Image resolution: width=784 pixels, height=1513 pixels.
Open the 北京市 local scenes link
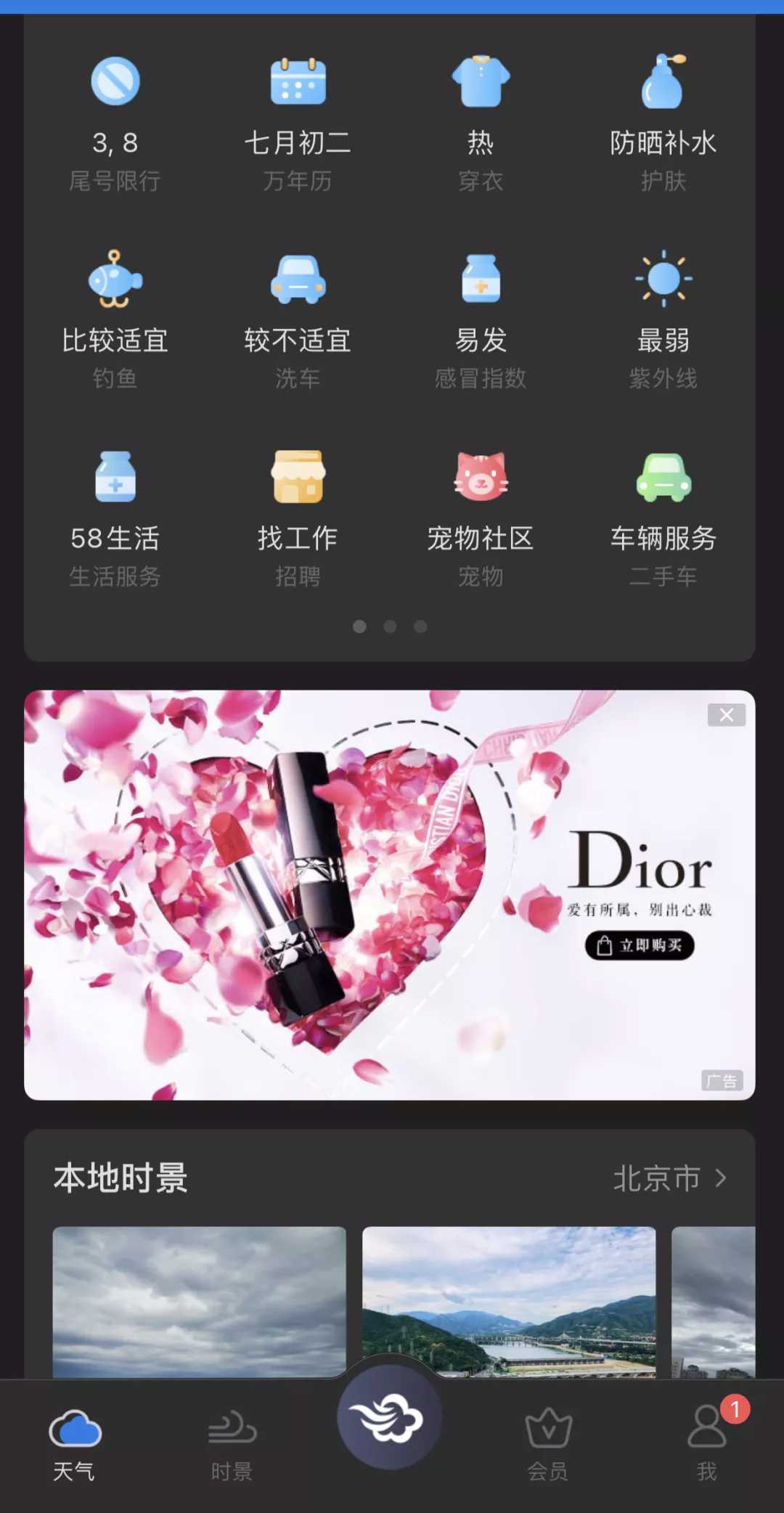click(x=669, y=1178)
